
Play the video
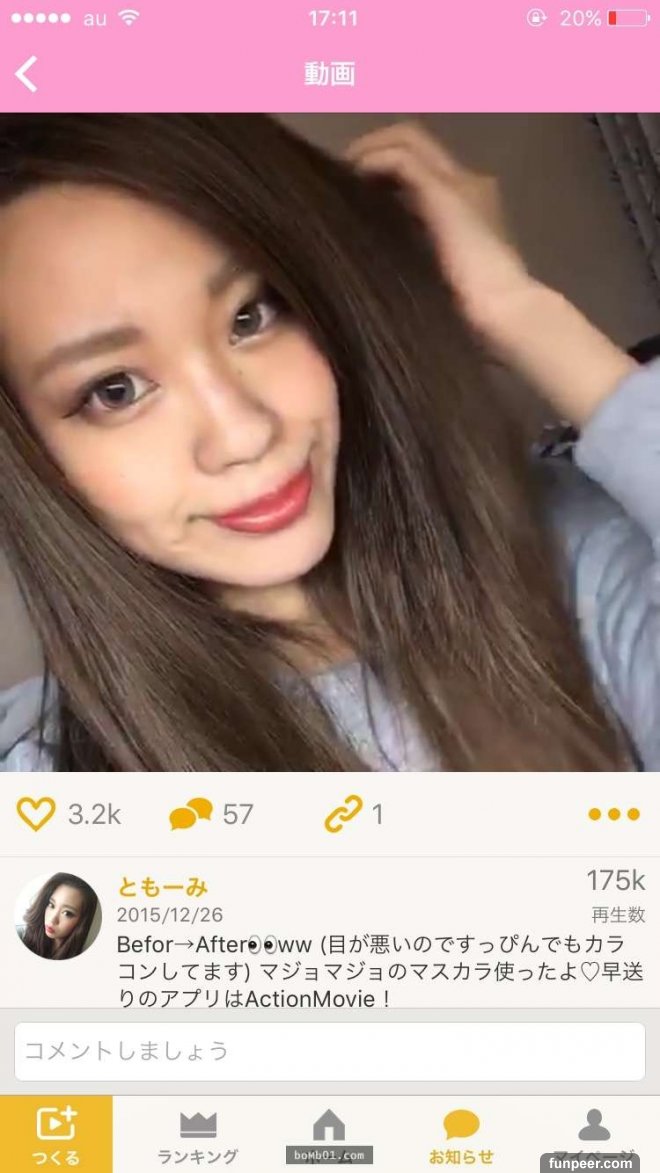coord(330,442)
